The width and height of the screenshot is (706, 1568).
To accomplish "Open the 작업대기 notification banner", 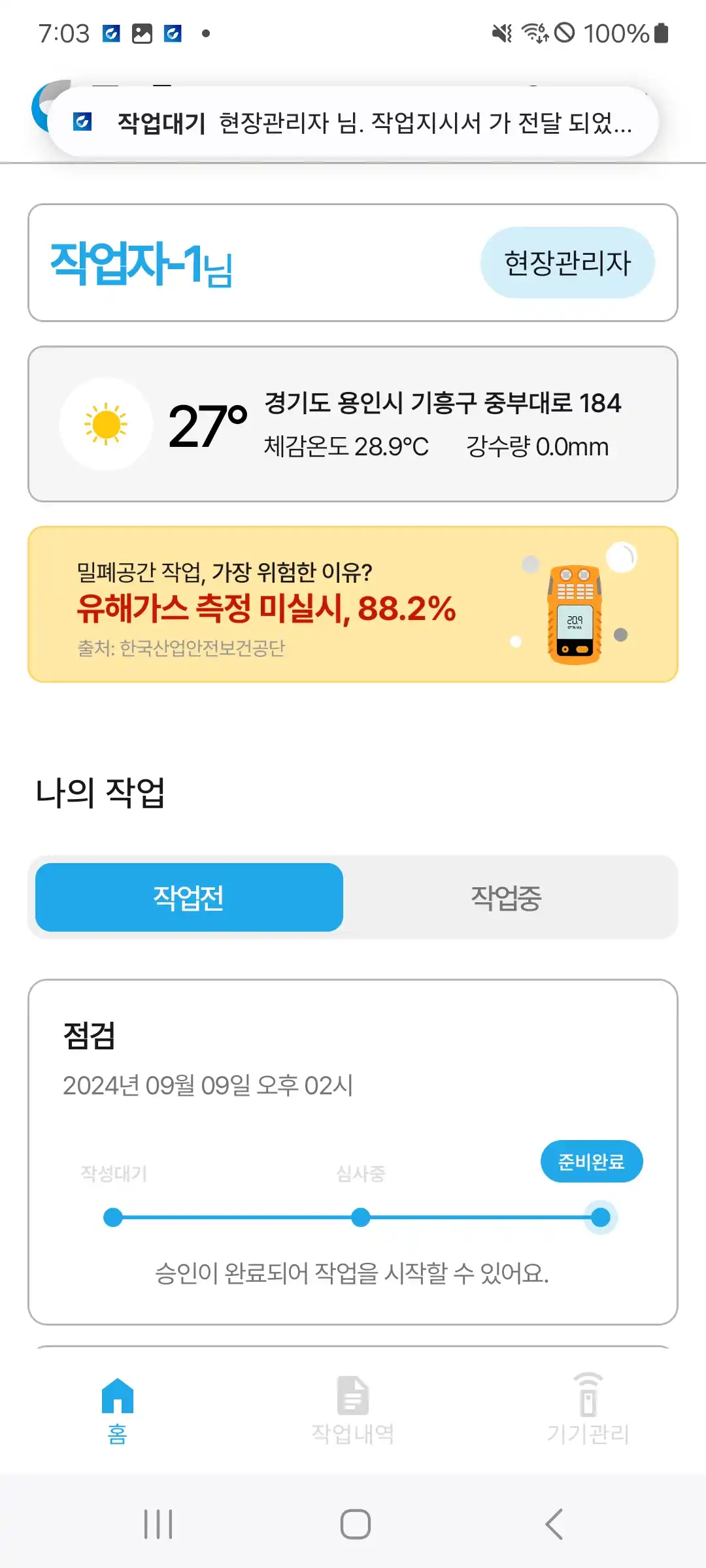I will pyautogui.click(x=353, y=122).
